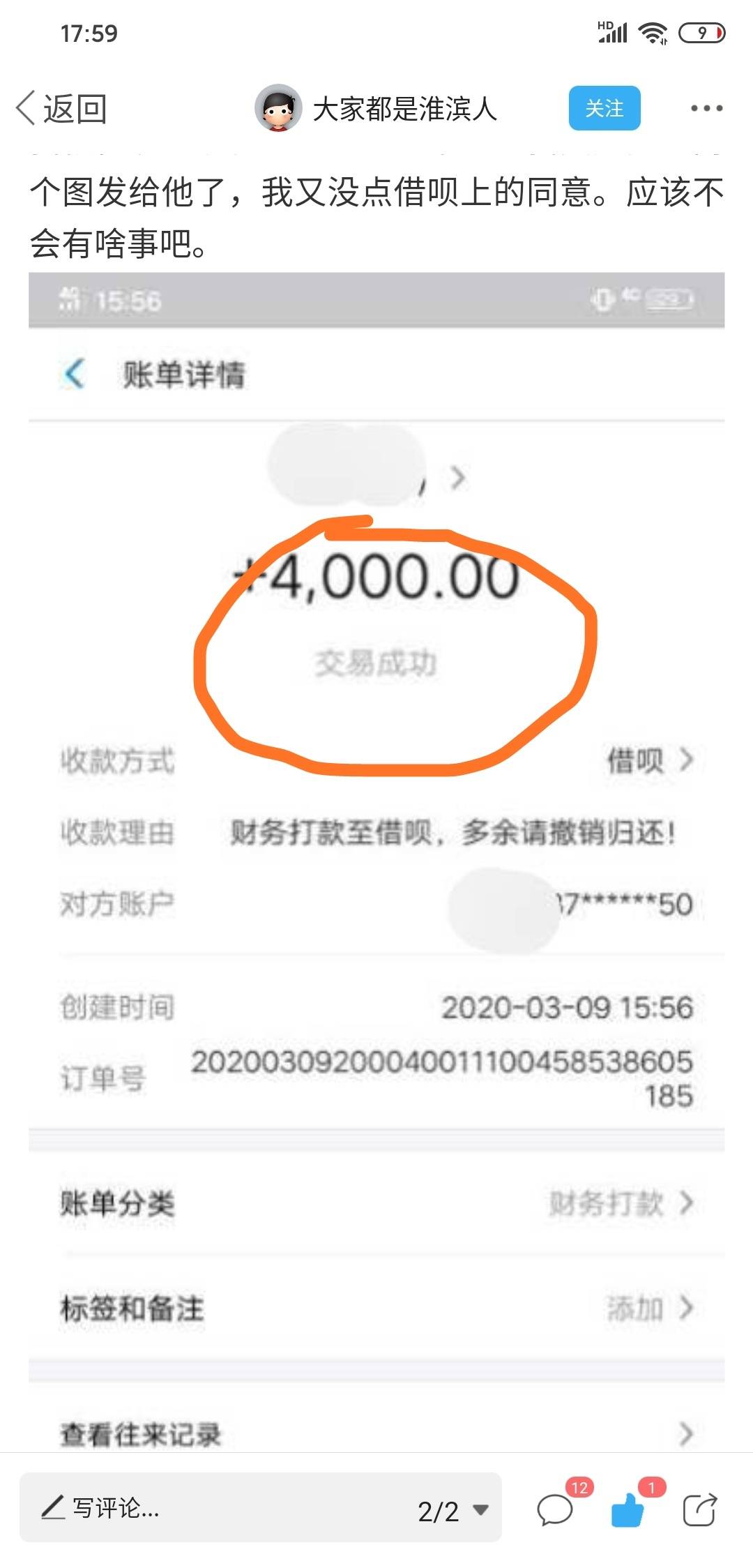
Task: View the 12 comments
Action: point(556,1511)
